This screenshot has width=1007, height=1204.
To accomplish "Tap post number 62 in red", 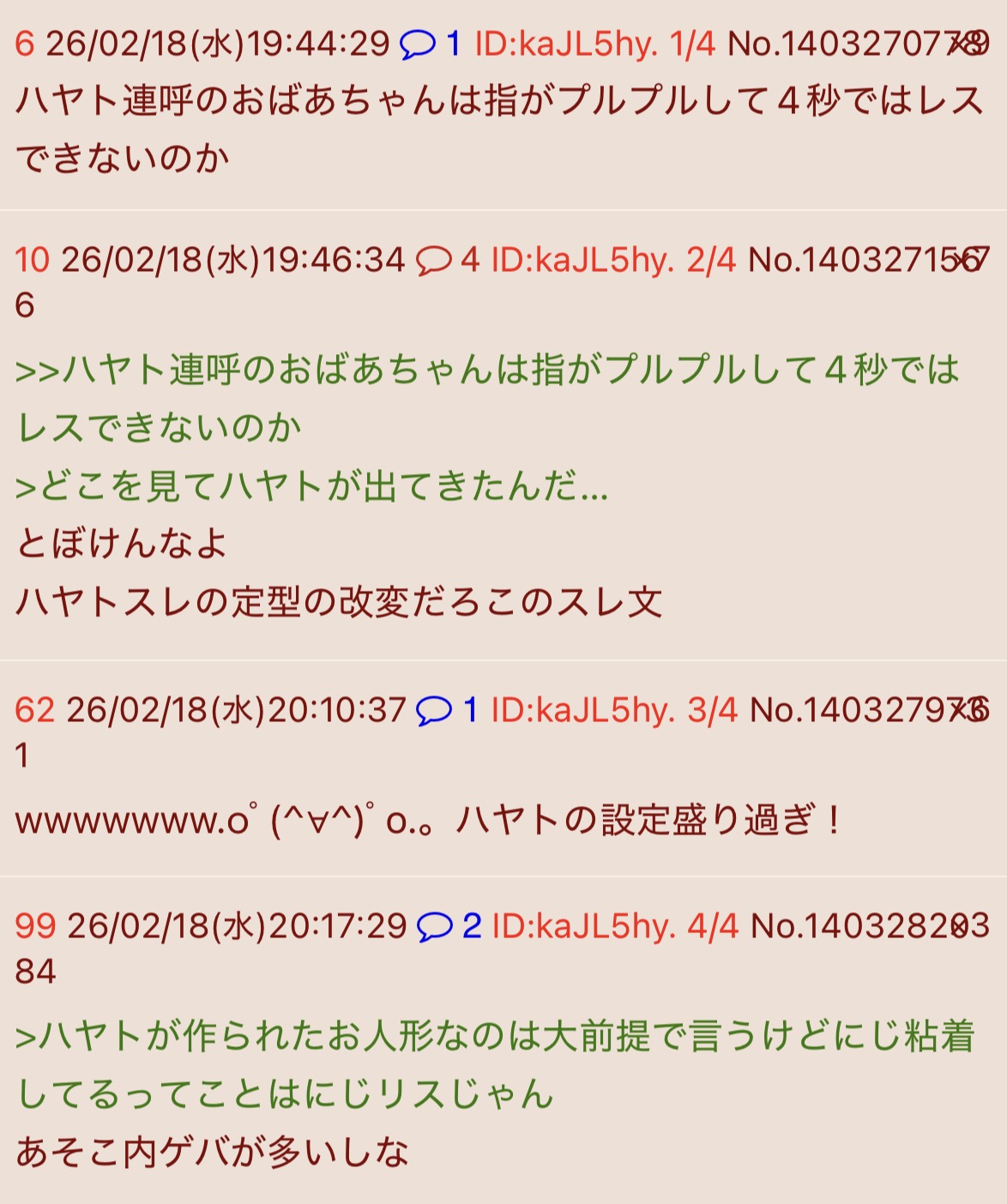I will click(34, 709).
